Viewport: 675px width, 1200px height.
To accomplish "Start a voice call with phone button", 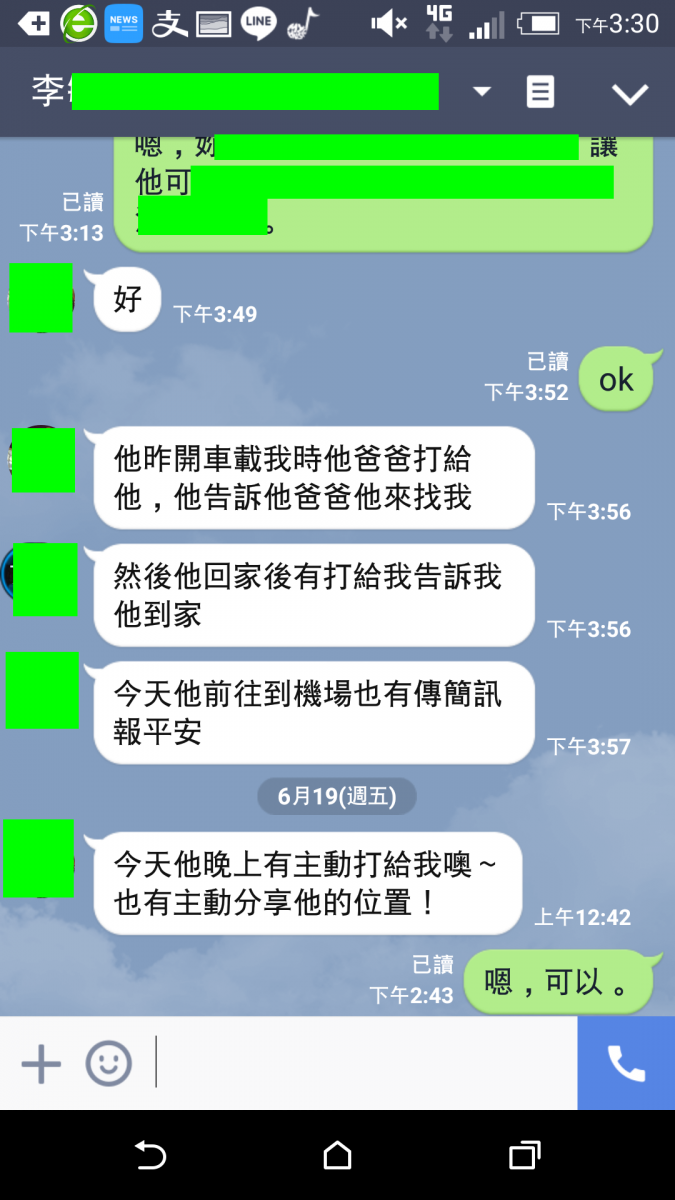I will (626, 1064).
